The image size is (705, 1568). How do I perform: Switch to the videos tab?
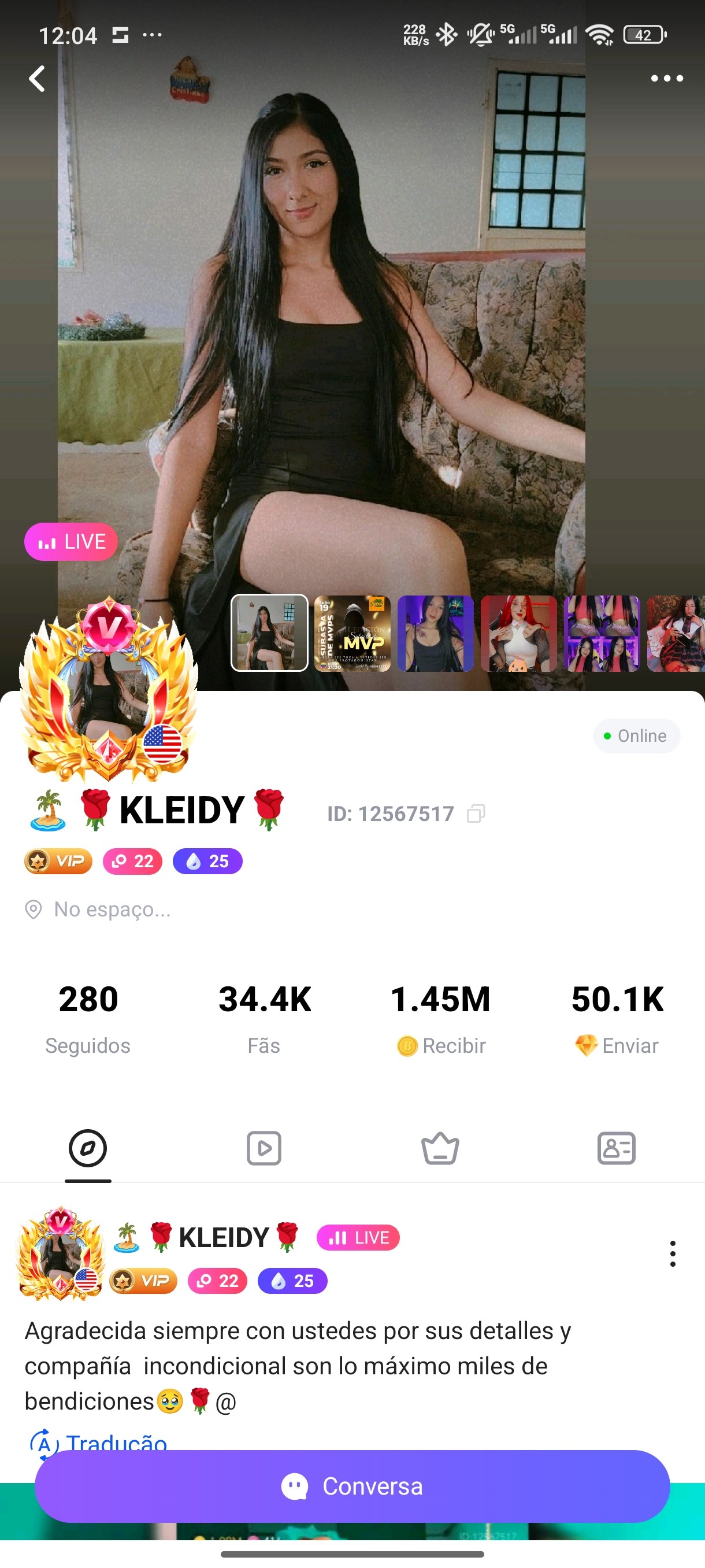[x=264, y=1148]
